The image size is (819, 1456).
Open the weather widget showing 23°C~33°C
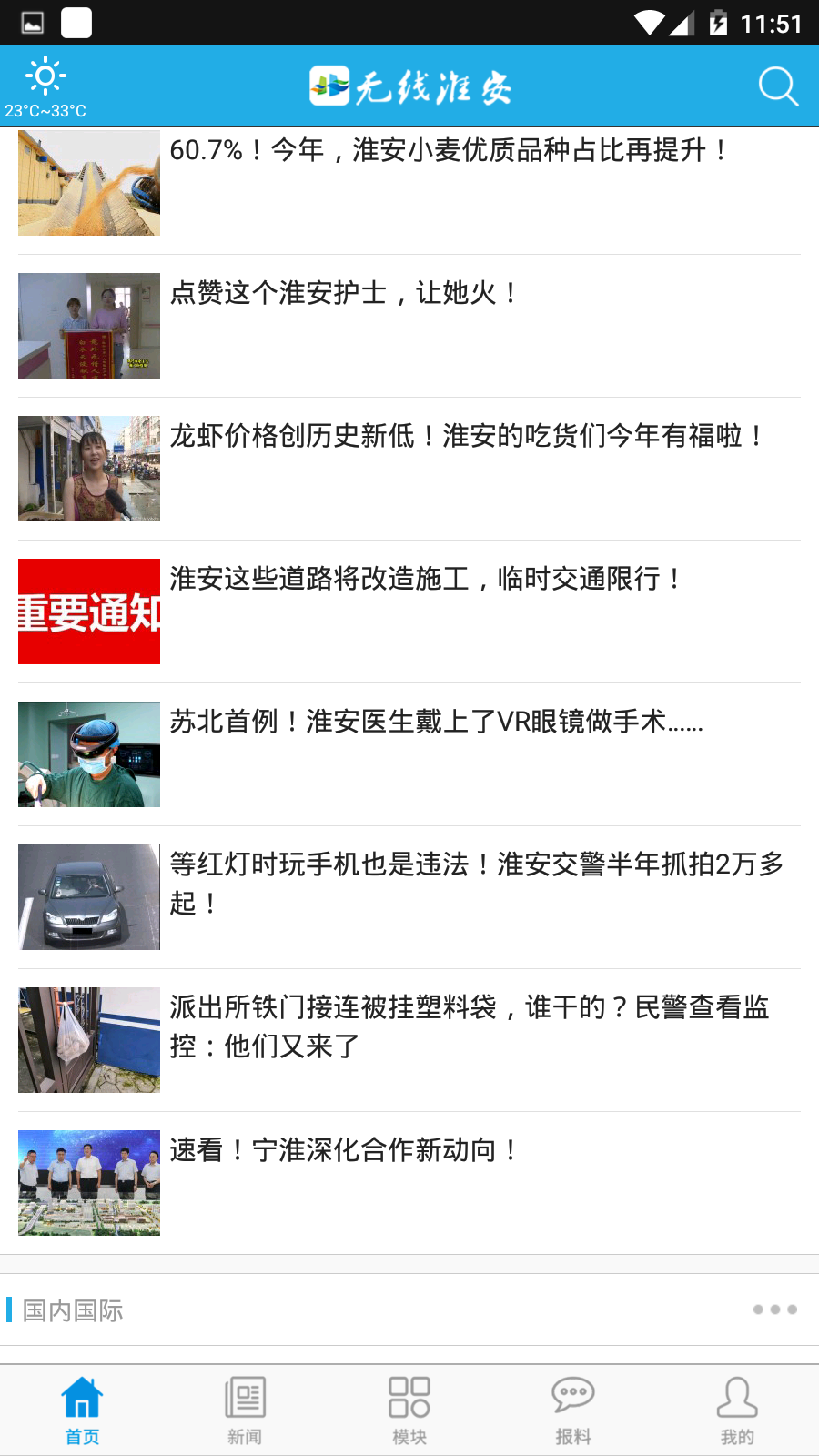pyautogui.click(x=45, y=88)
